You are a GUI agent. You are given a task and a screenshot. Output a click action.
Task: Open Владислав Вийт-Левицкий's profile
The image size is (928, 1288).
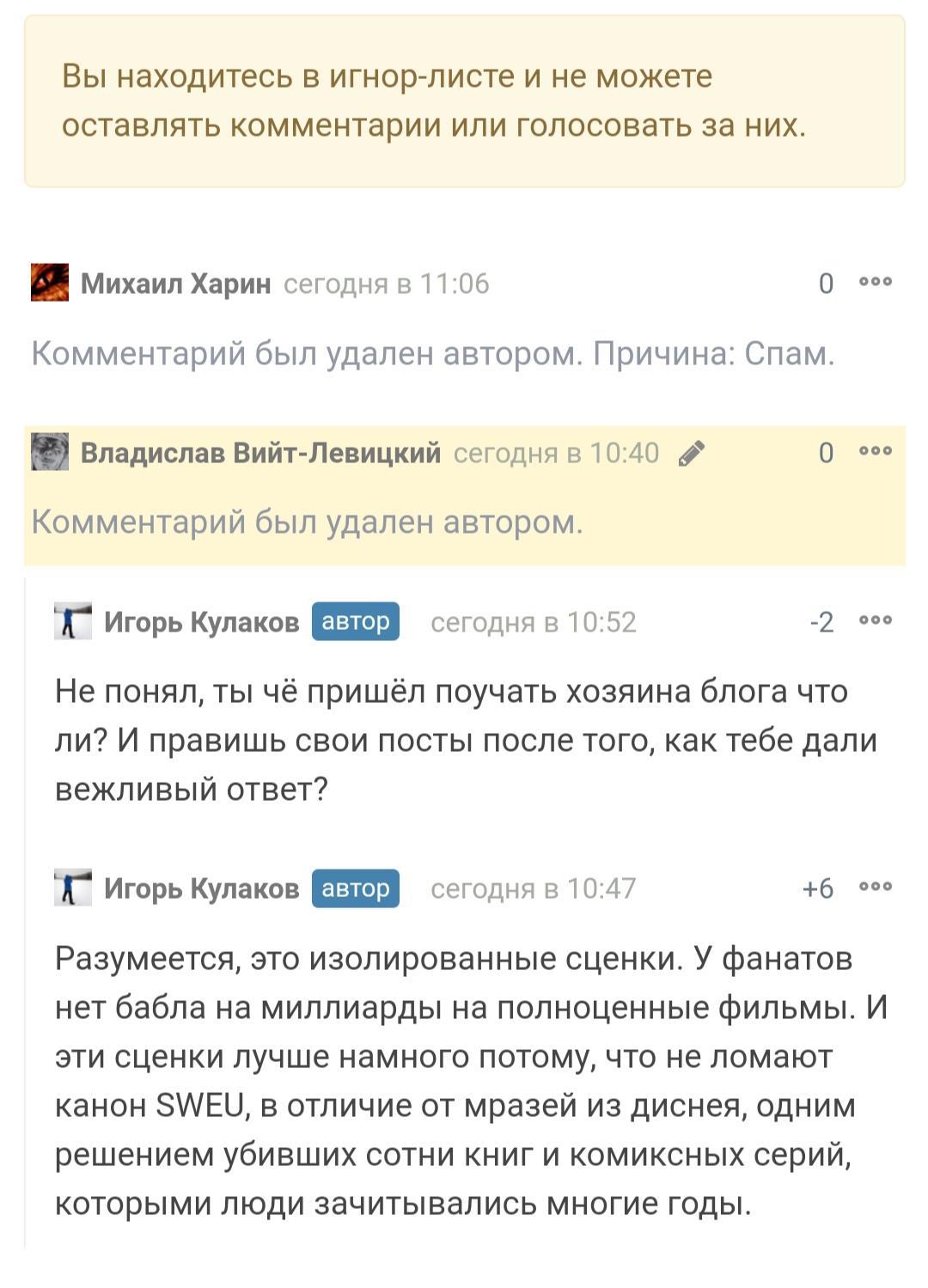tap(260, 452)
